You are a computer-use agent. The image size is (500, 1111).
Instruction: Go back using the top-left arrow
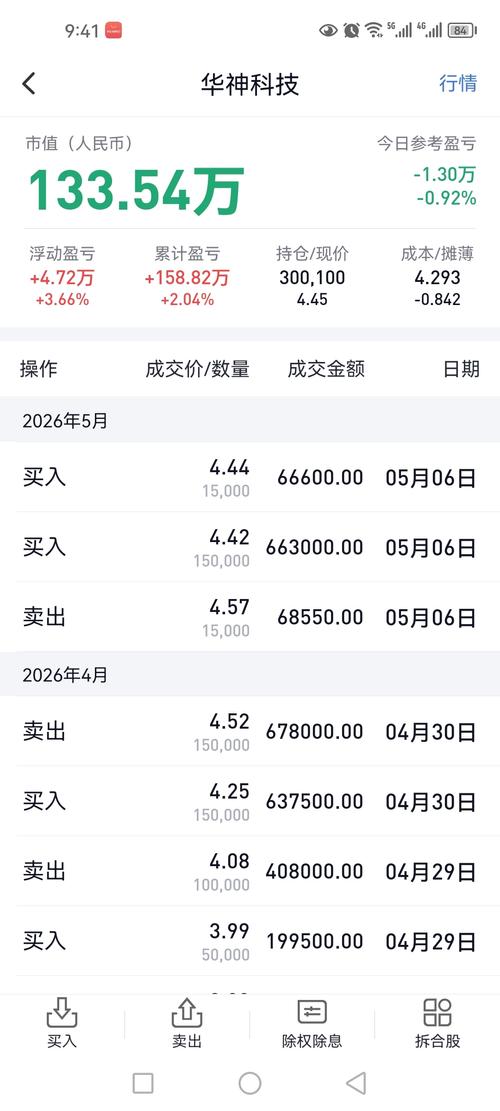pyautogui.click(x=28, y=84)
